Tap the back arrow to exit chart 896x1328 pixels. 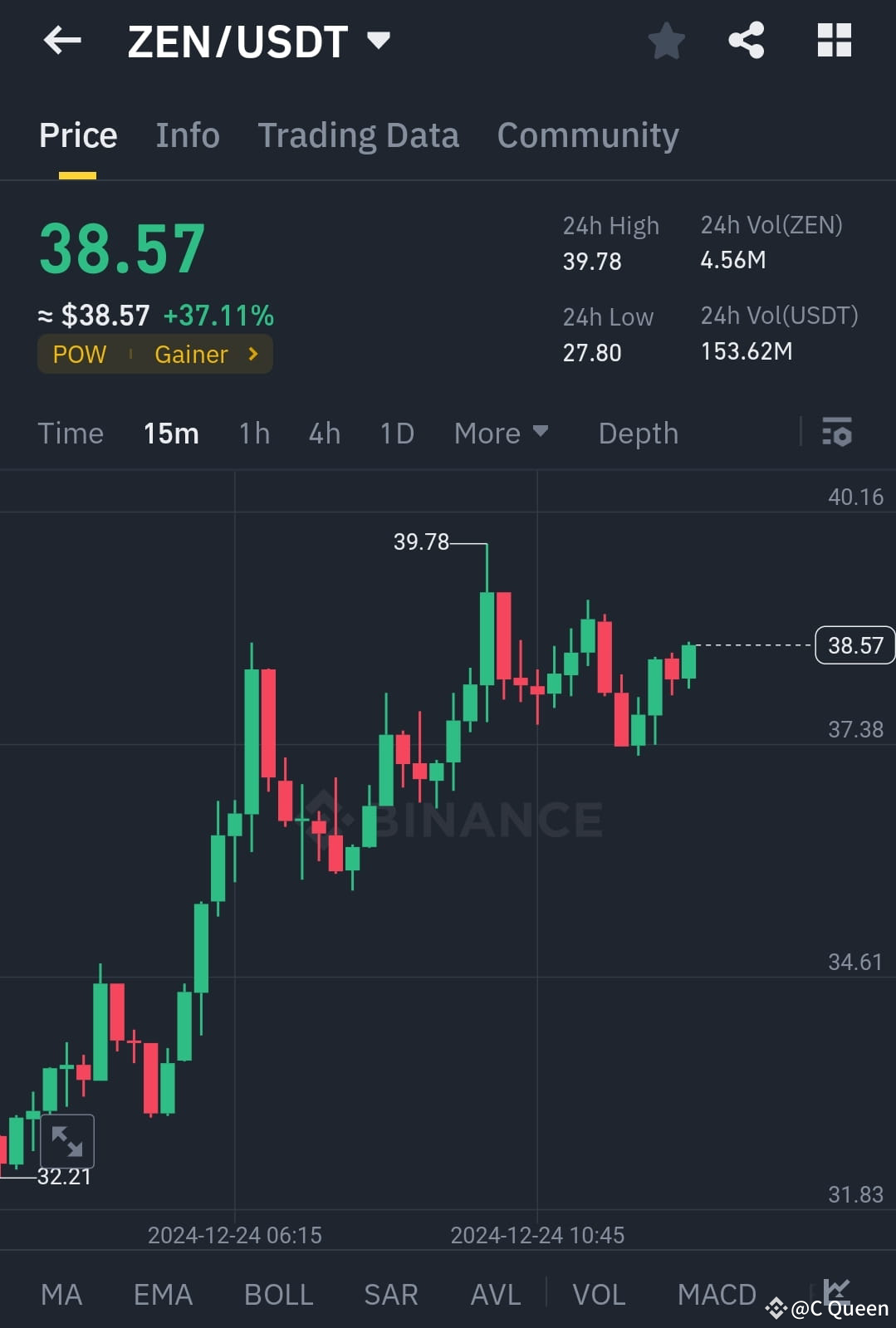click(x=61, y=41)
